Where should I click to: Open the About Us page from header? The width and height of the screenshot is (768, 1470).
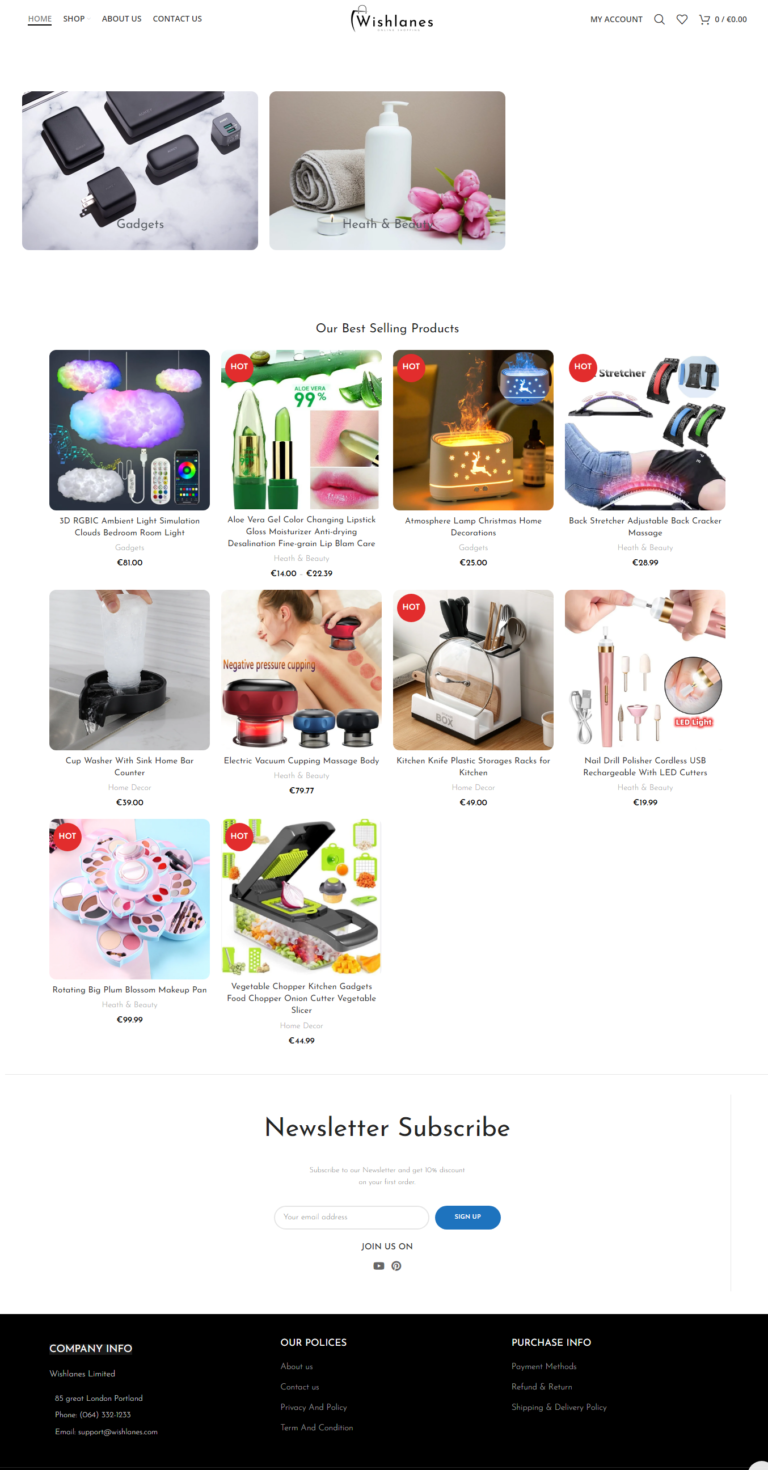121,19
